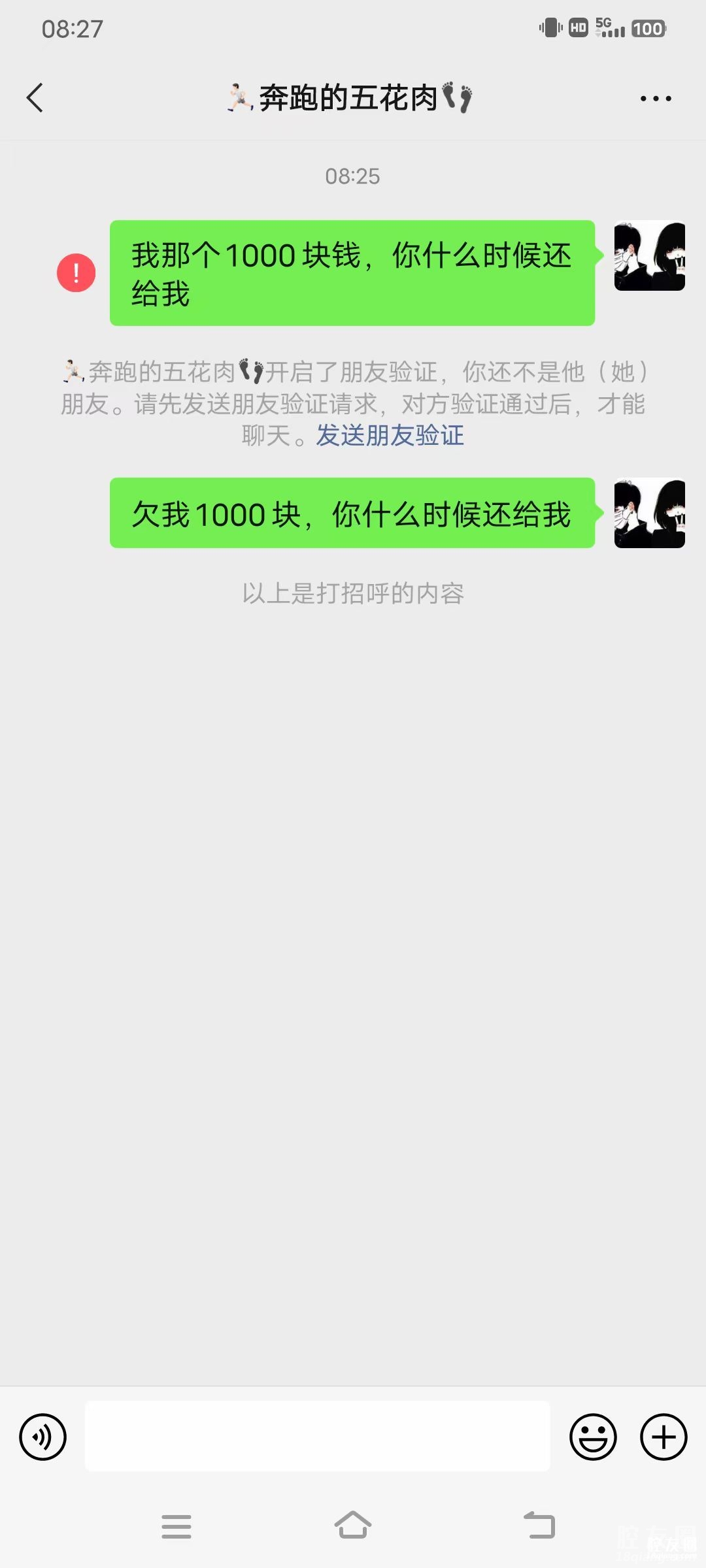Tap the 发送朋友验证 link
The width and height of the screenshot is (706, 1568).
pyautogui.click(x=390, y=436)
